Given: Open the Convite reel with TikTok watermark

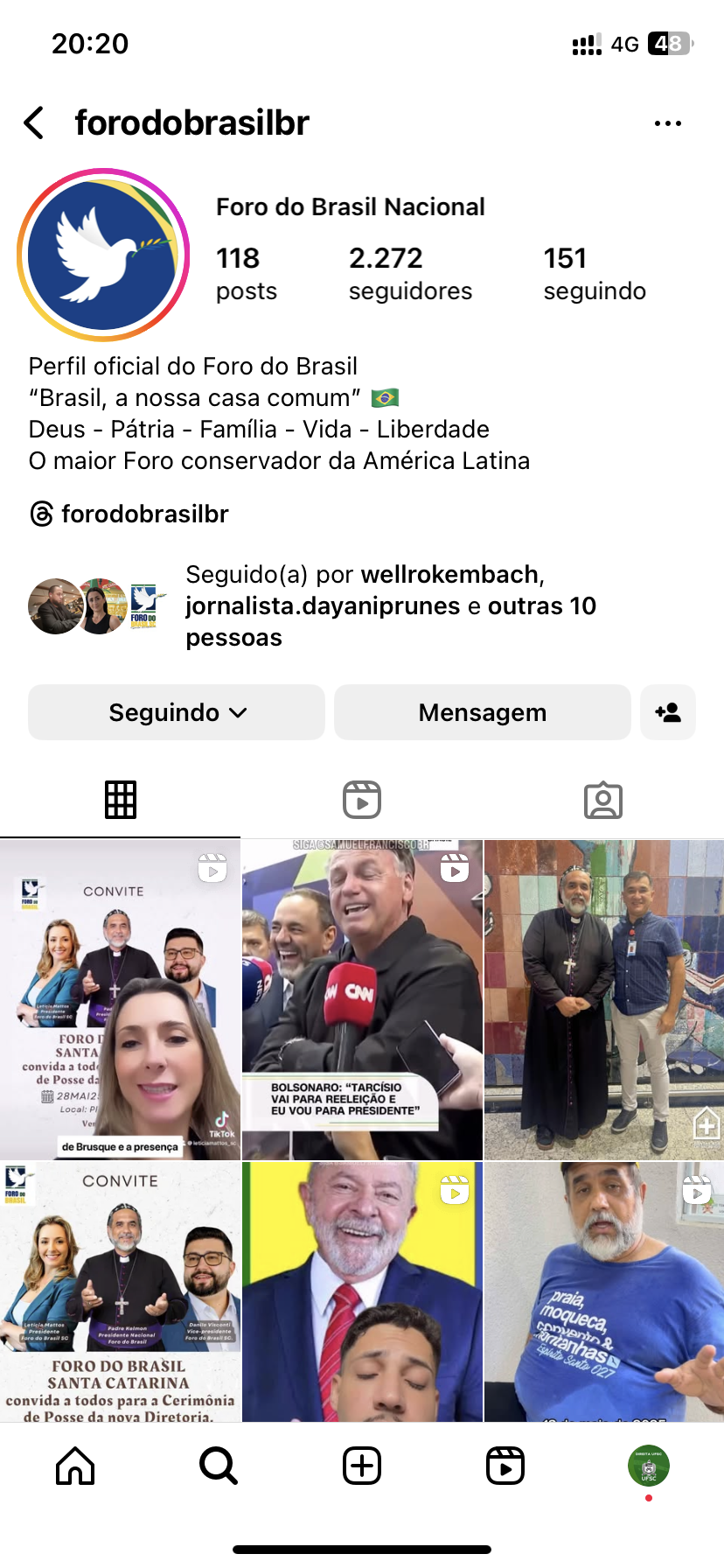Looking at the screenshot, I should coord(121,999).
